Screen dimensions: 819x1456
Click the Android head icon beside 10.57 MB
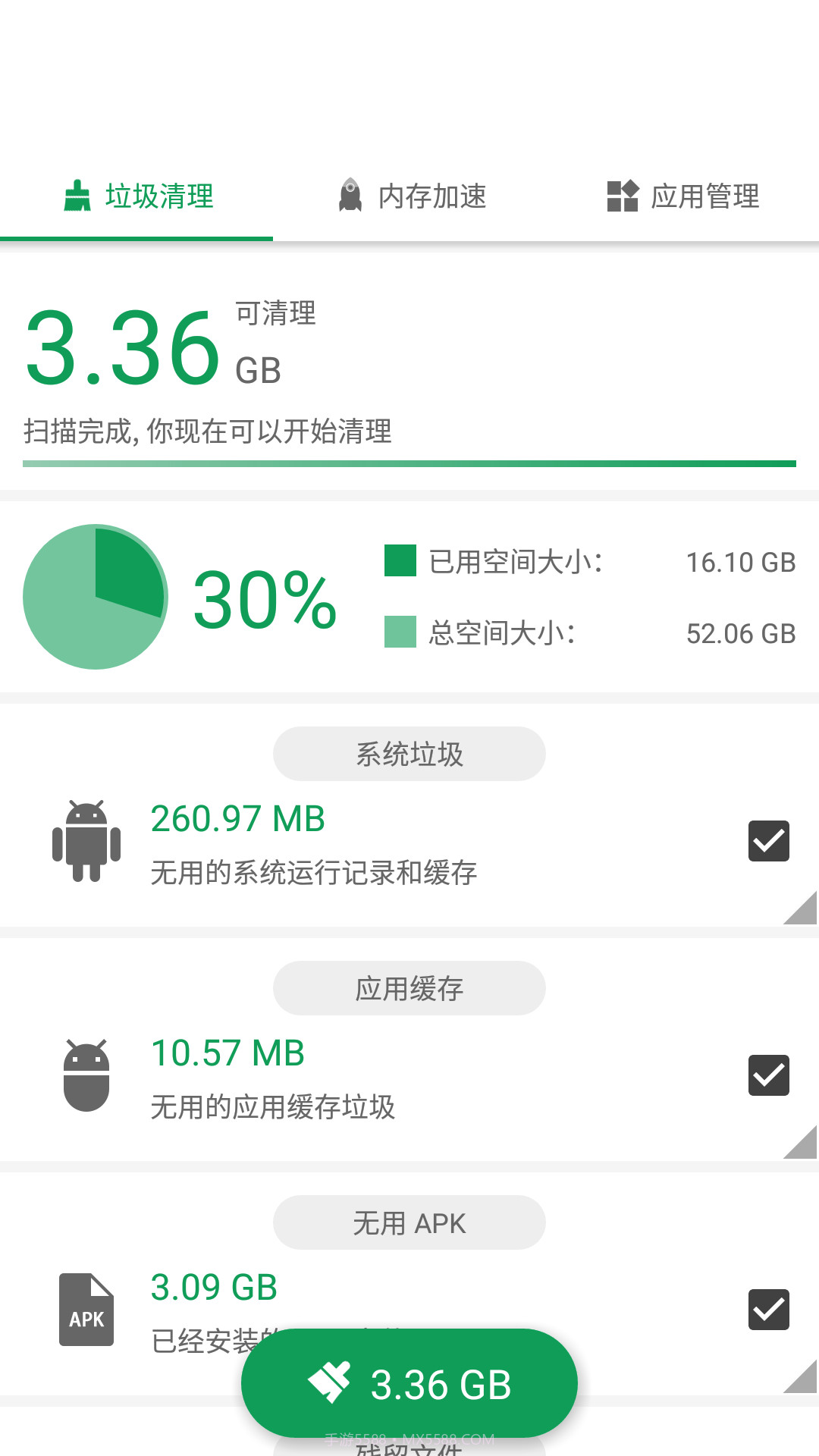tap(86, 1077)
